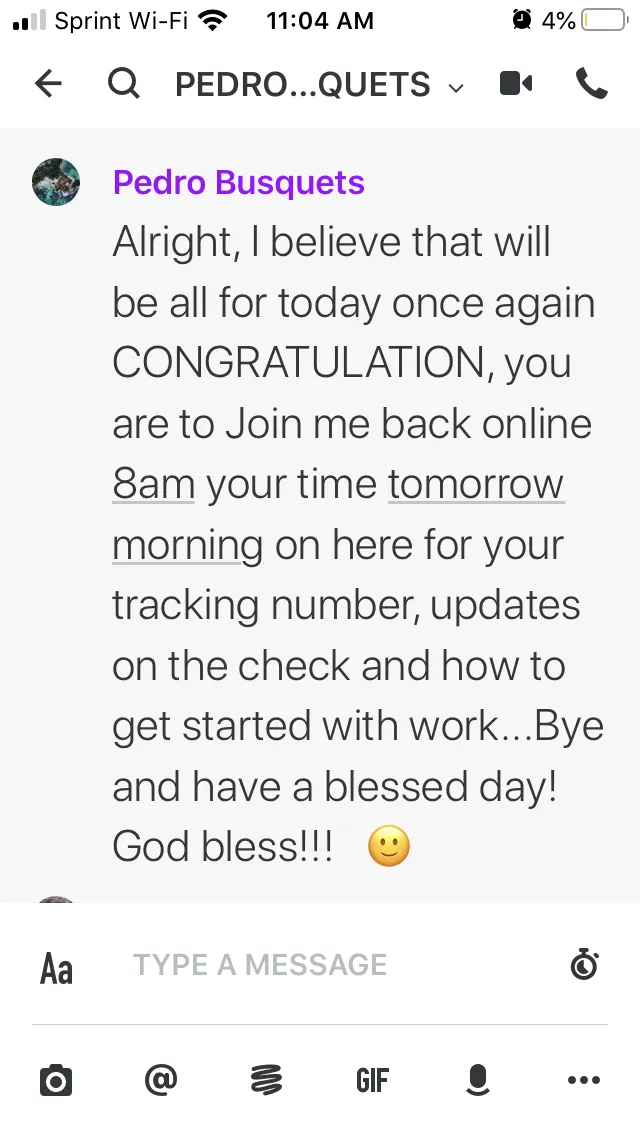The image size is (640, 1136).
Task: Set a timed message with the timer icon
Action: 584,965
